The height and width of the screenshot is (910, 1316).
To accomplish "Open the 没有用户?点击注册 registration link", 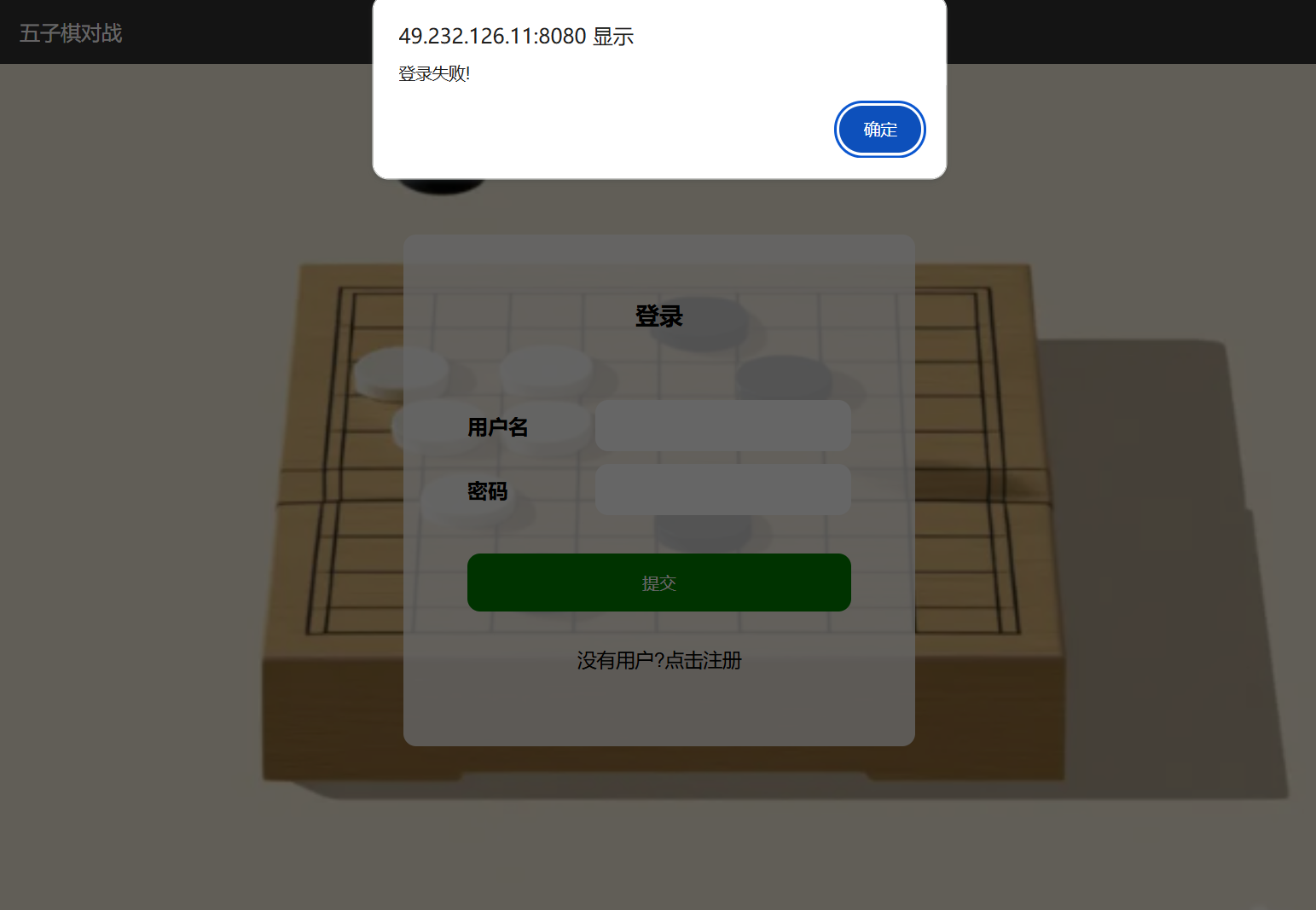I will [658, 660].
